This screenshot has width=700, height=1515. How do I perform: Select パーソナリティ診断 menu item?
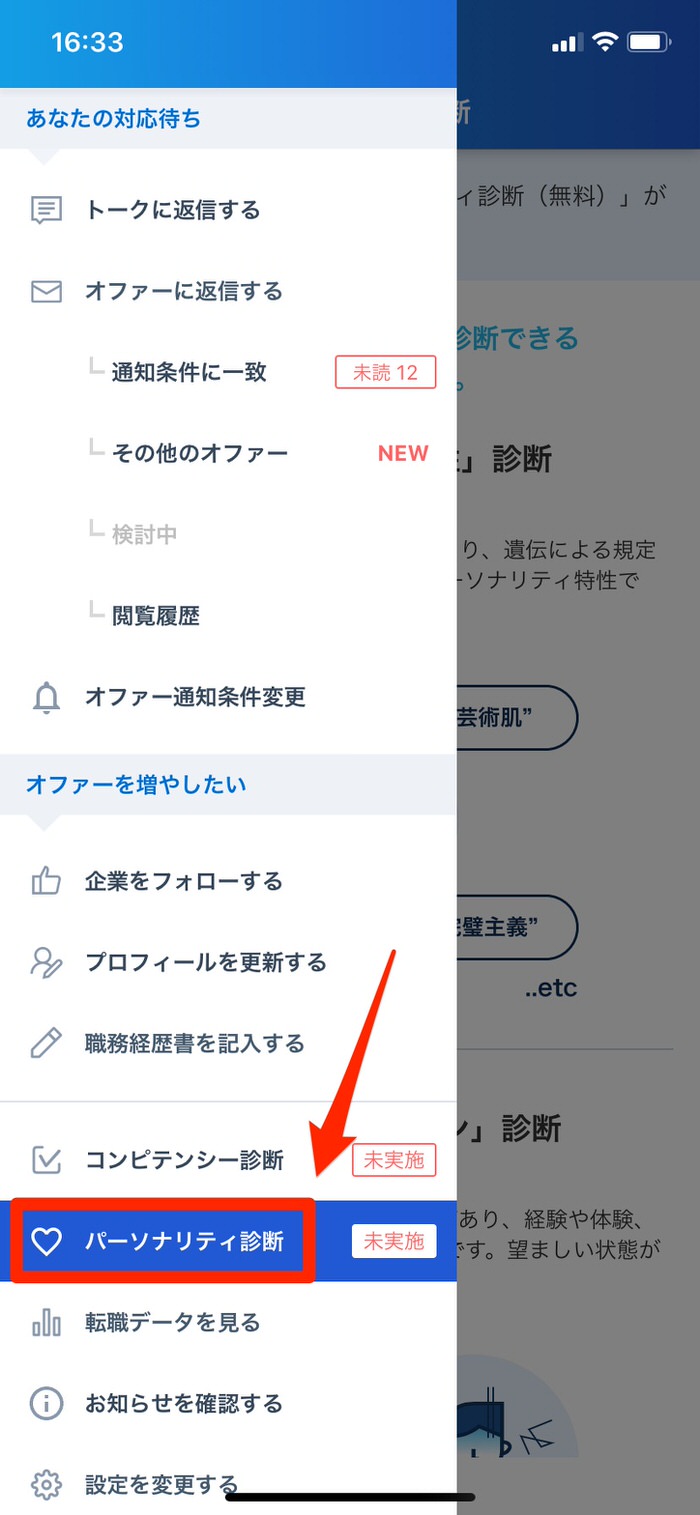pos(228,1241)
